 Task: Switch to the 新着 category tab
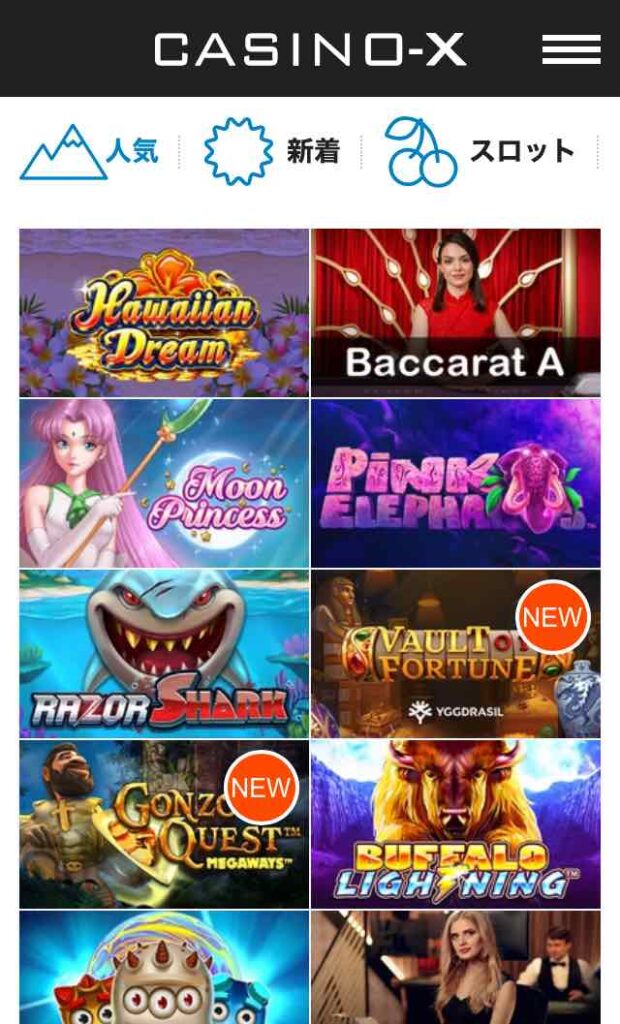(272, 152)
